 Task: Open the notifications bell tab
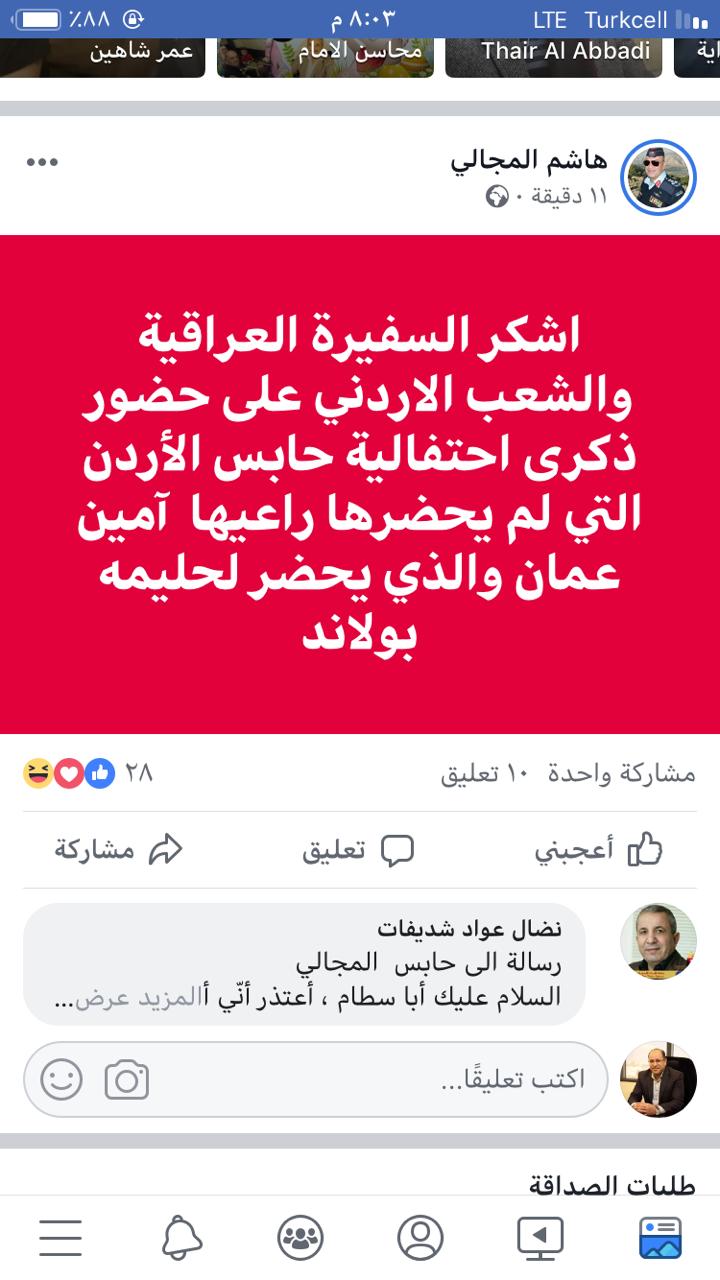pos(181,1238)
